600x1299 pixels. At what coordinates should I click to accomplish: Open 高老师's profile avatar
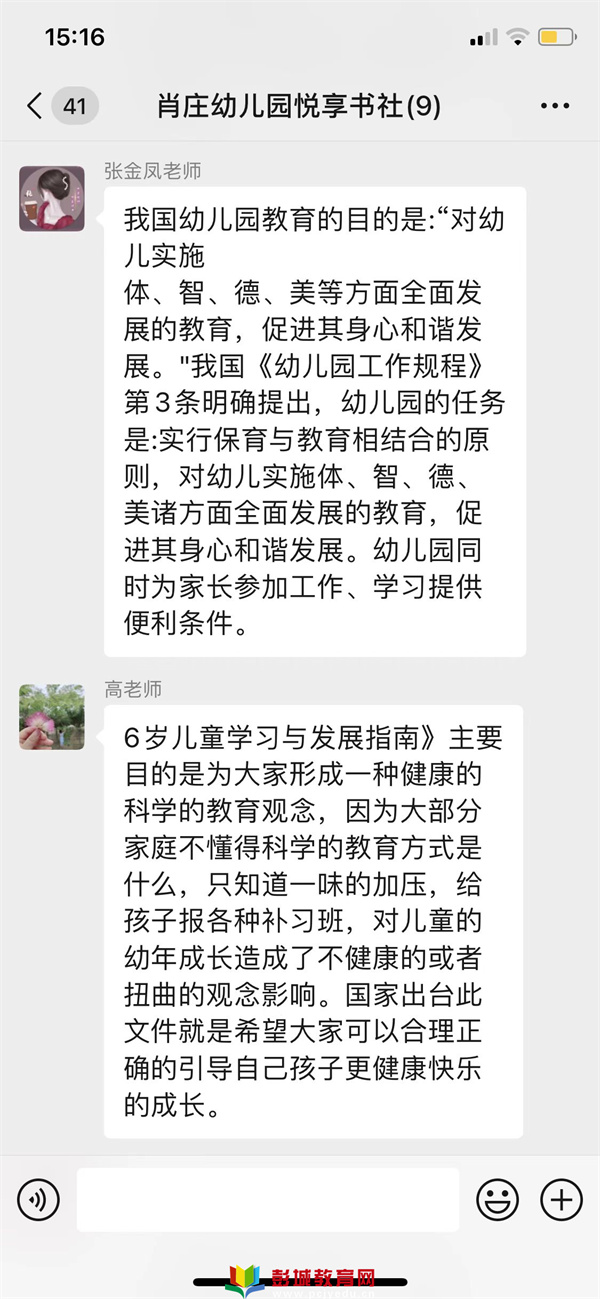coord(52,716)
